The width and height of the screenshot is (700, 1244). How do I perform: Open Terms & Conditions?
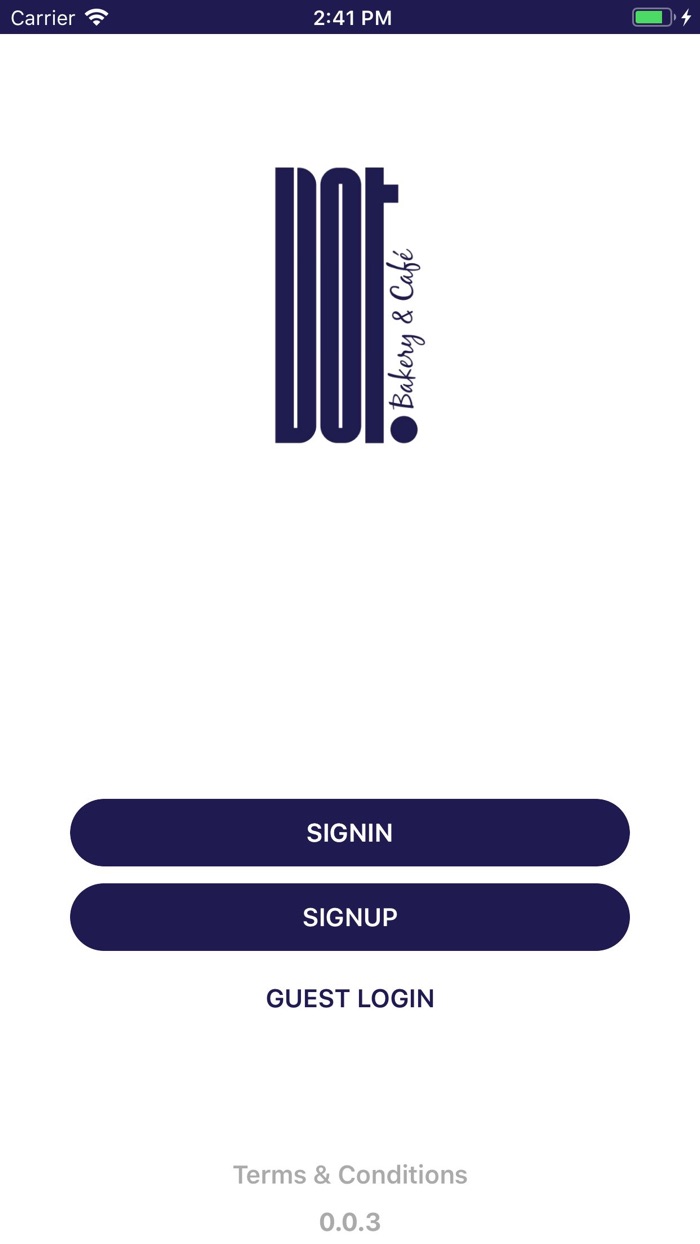pos(350,1174)
